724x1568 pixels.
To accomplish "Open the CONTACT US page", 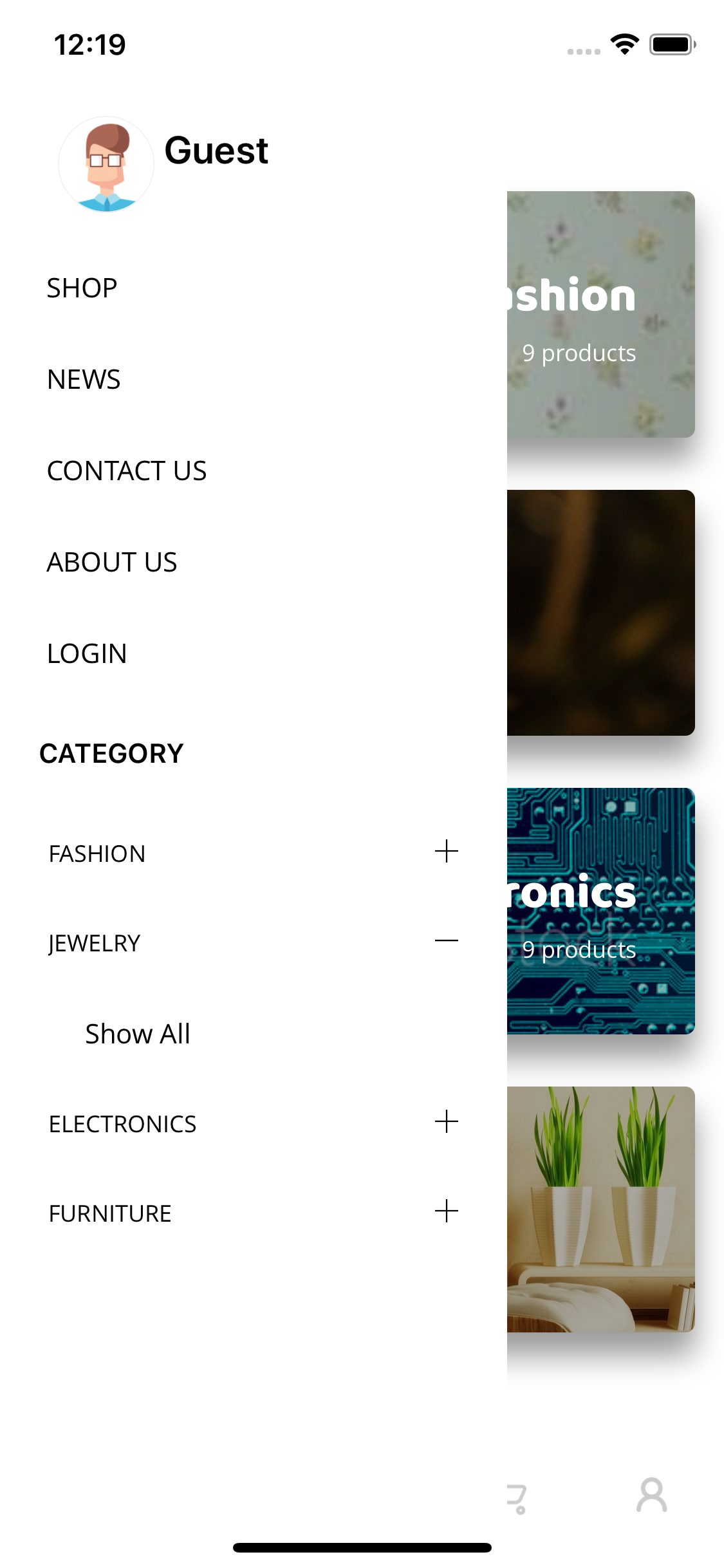I will click(127, 471).
